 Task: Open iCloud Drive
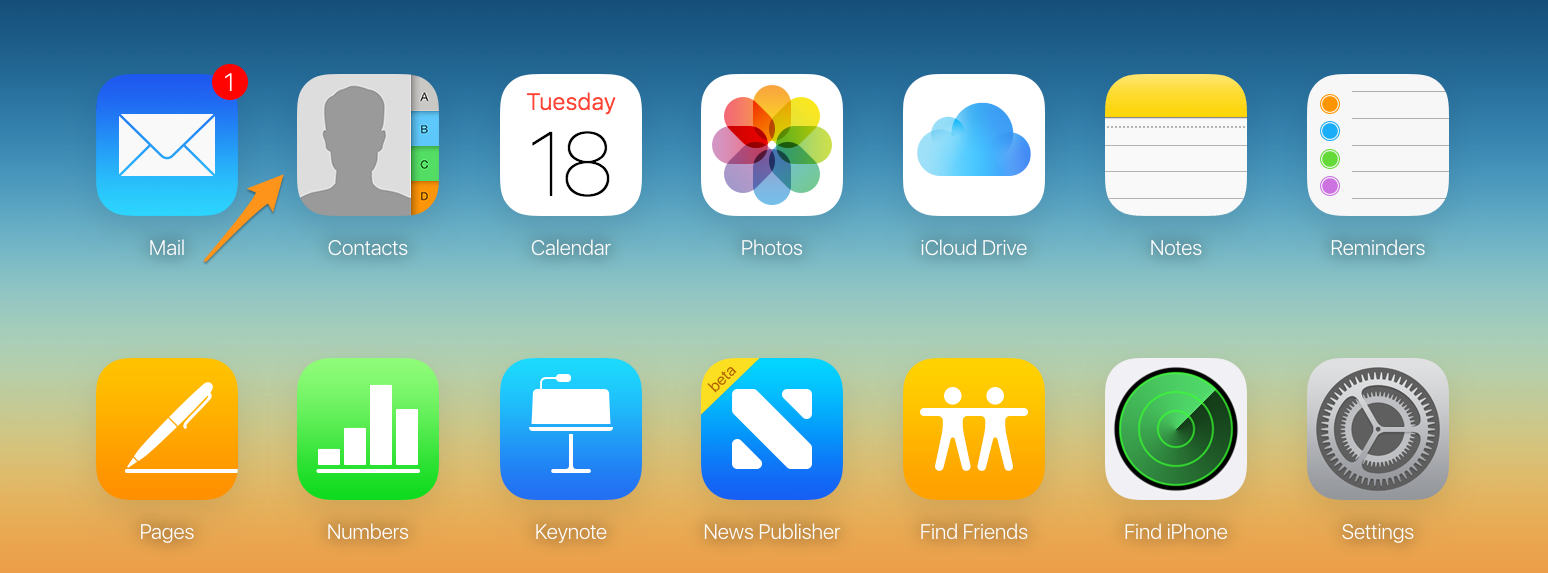(973, 145)
